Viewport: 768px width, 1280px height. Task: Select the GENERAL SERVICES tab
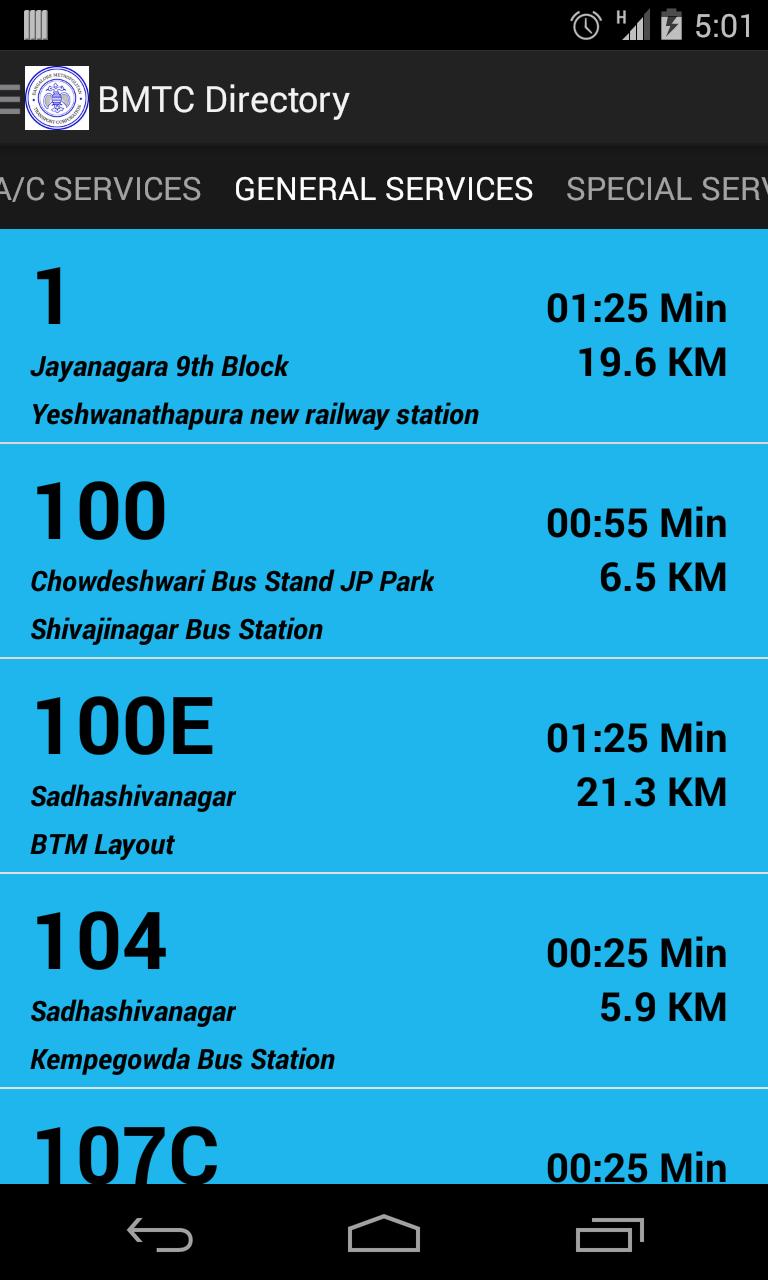pos(382,189)
